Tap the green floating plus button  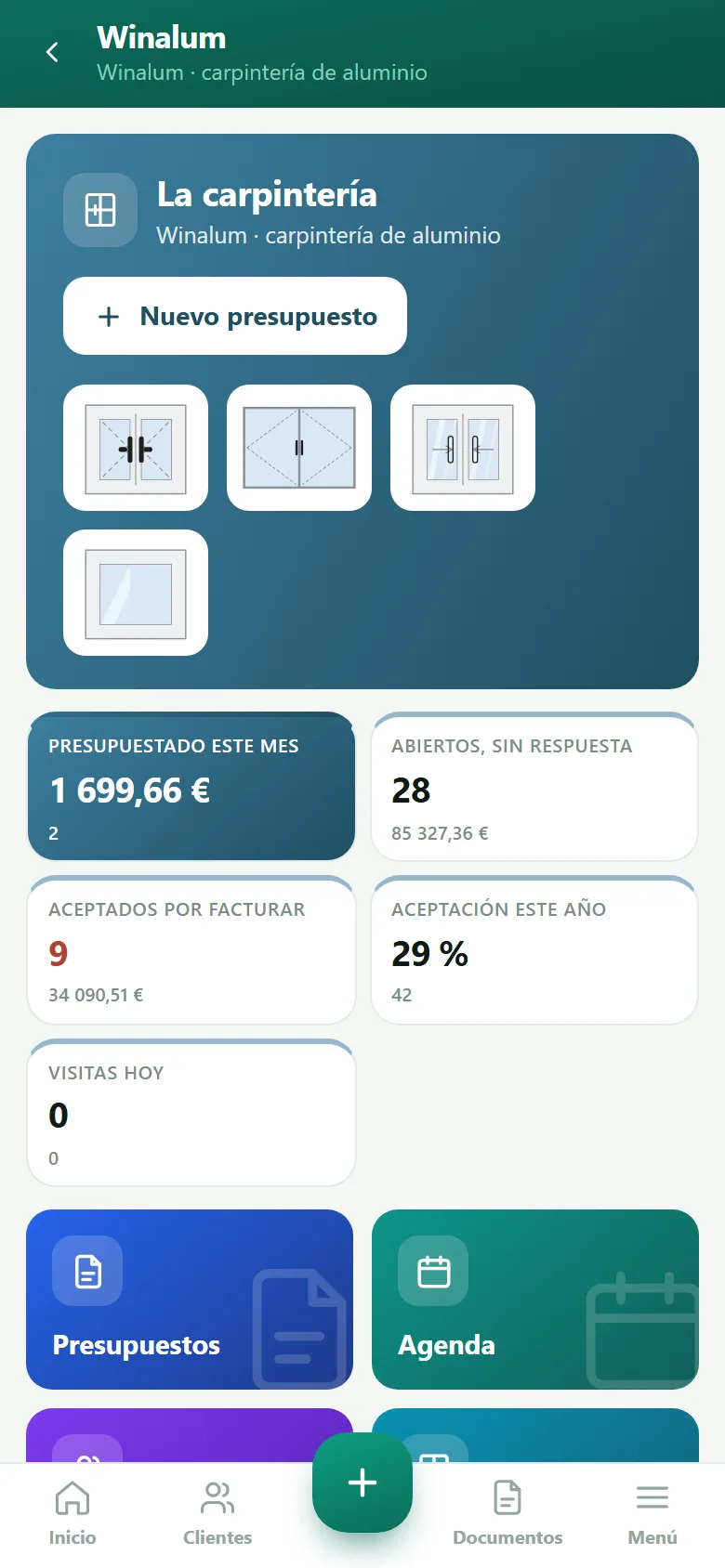362,1483
